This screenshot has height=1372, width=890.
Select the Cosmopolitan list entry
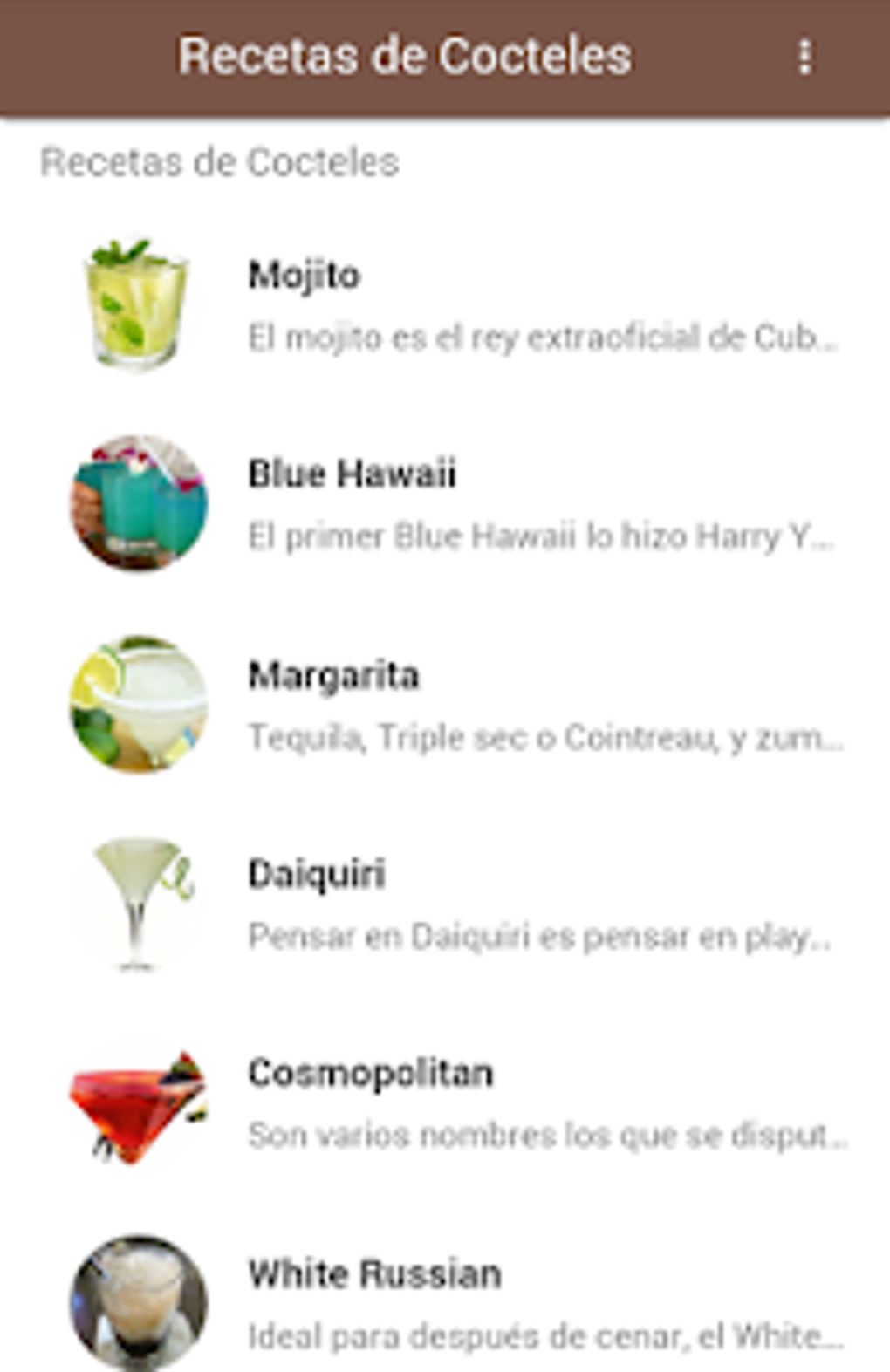point(371,1073)
